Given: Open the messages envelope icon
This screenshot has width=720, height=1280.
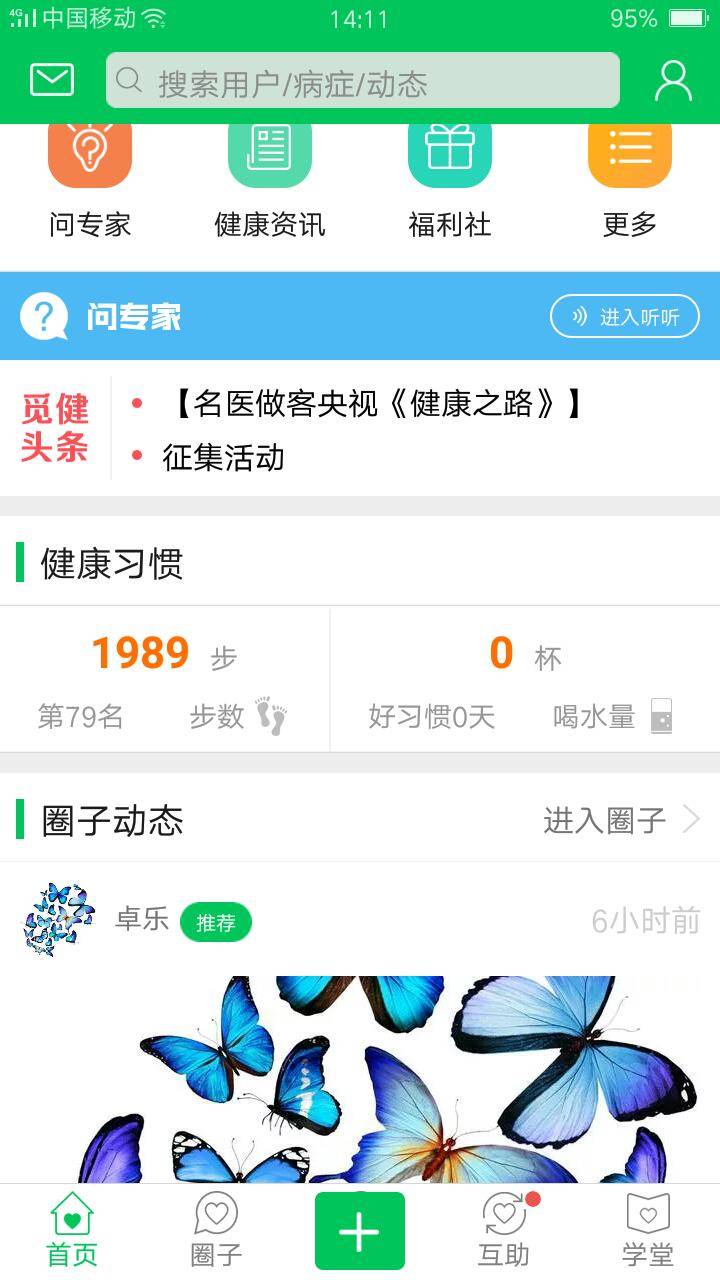Looking at the screenshot, I should 52,80.
